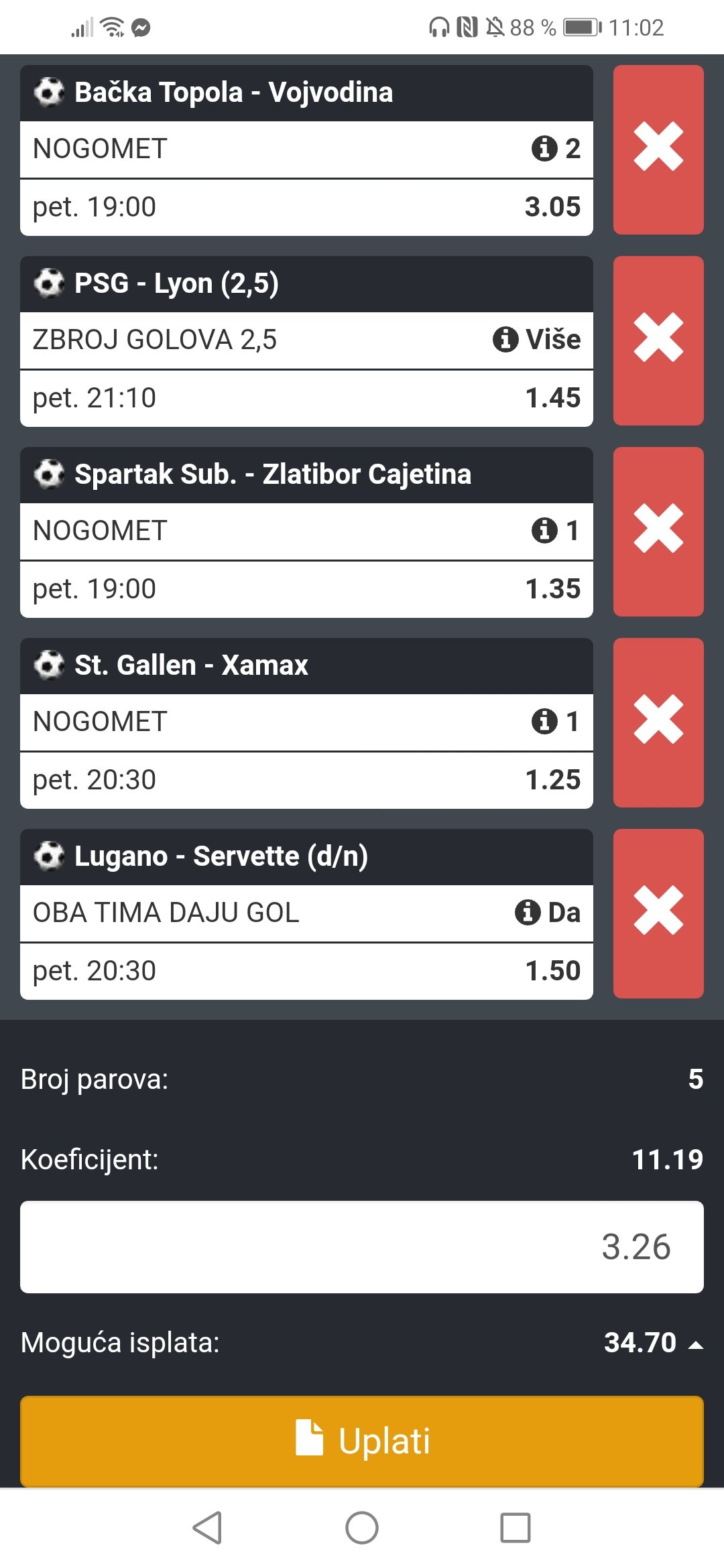Remove the Bačka Topola - Vojvodina bet
Image resolution: width=724 pixels, height=1568 pixels.
click(658, 149)
